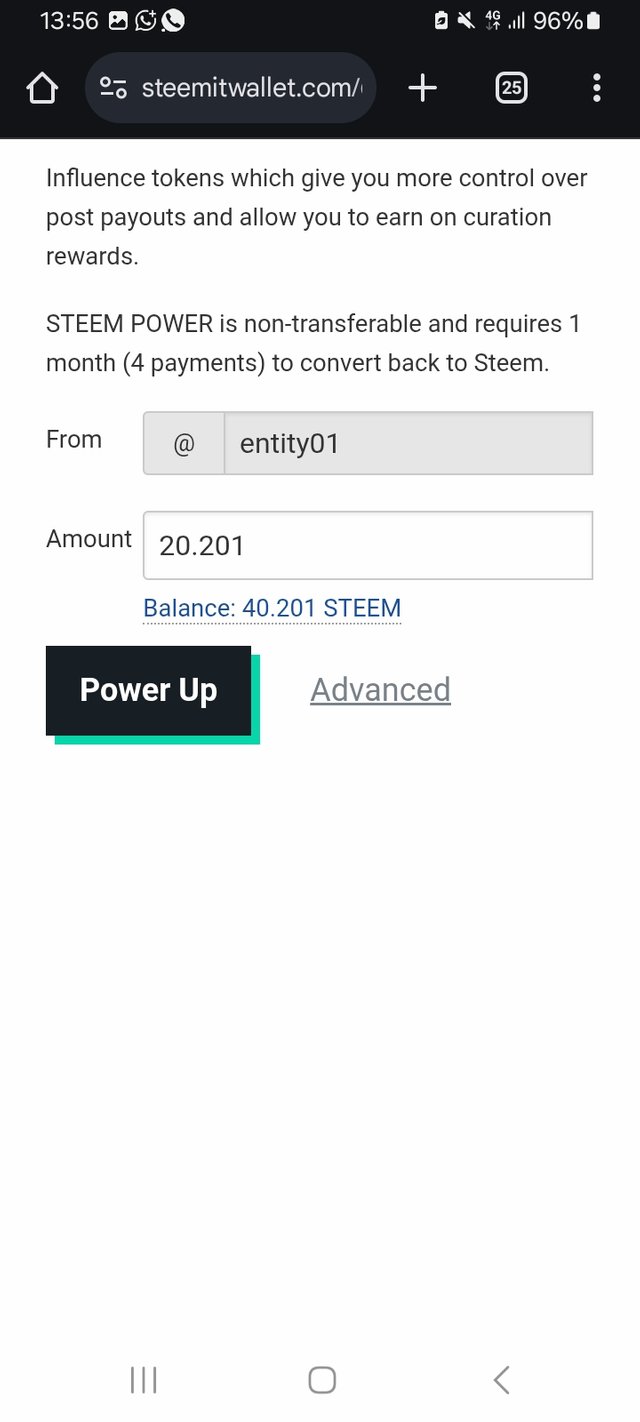Confirm with the Power Up button
This screenshot has height=1422, width=640.
[148, 690]
